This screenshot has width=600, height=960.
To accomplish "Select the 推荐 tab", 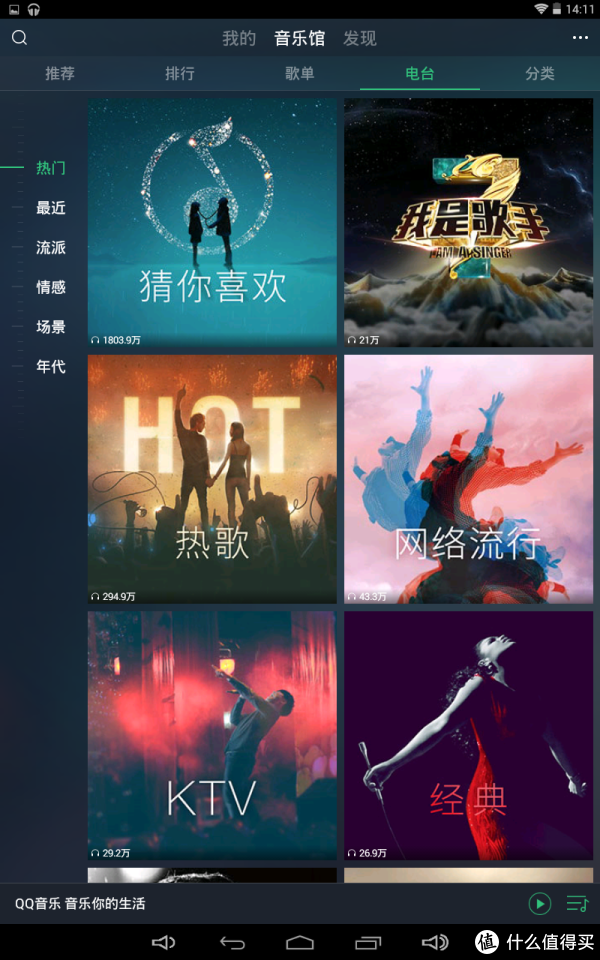I will click(60, 74).
